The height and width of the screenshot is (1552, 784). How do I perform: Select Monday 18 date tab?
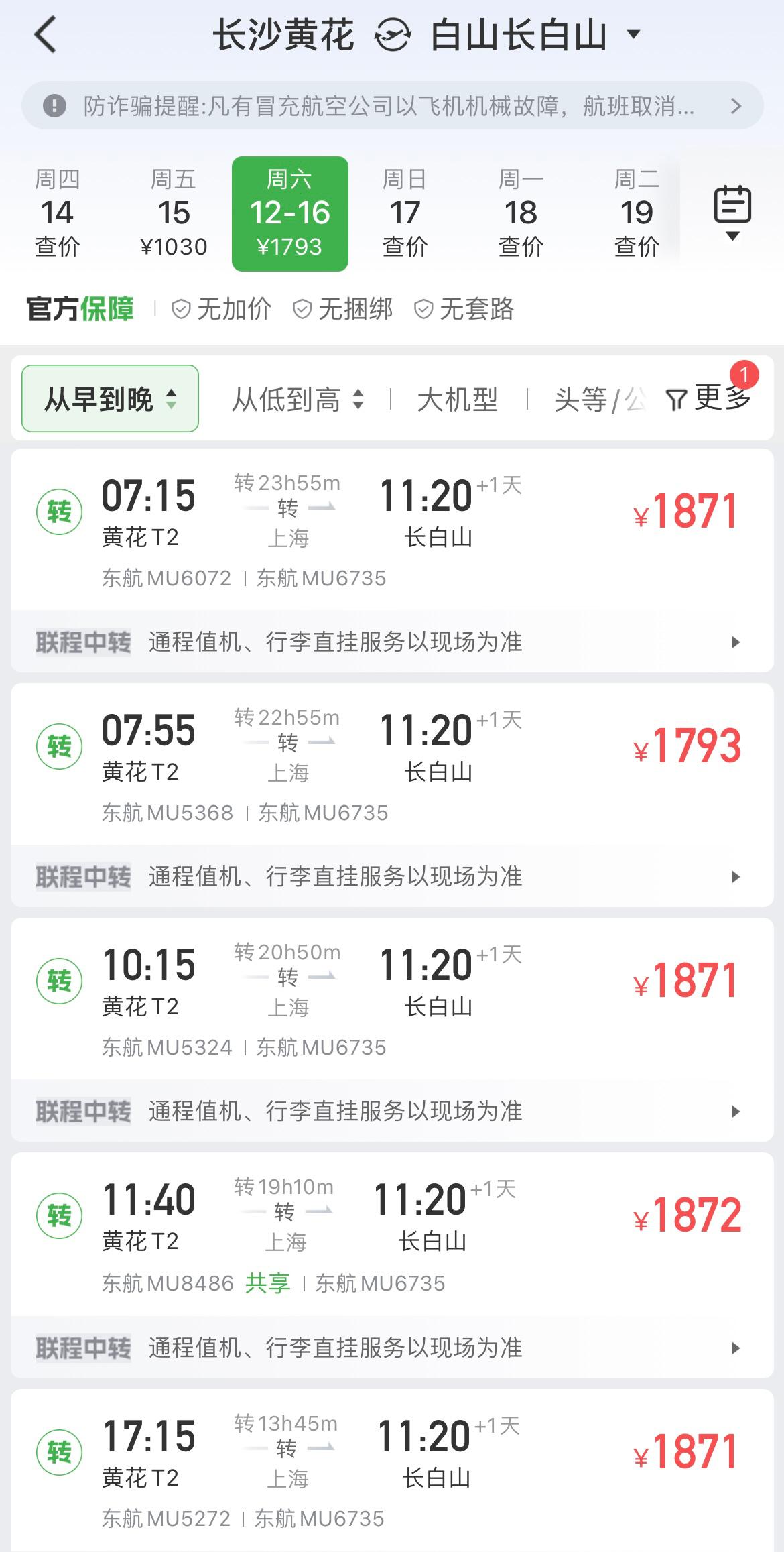click(521, 213)
